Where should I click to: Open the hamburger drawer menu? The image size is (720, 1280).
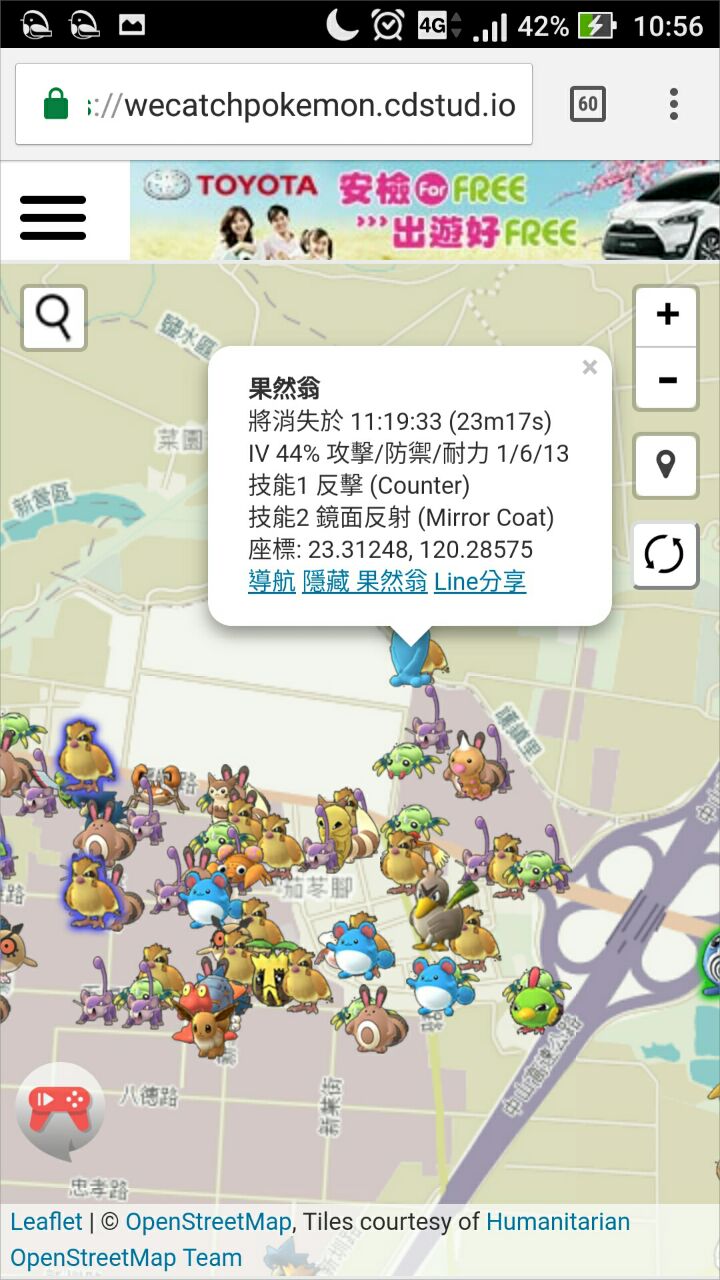[53, 217]
